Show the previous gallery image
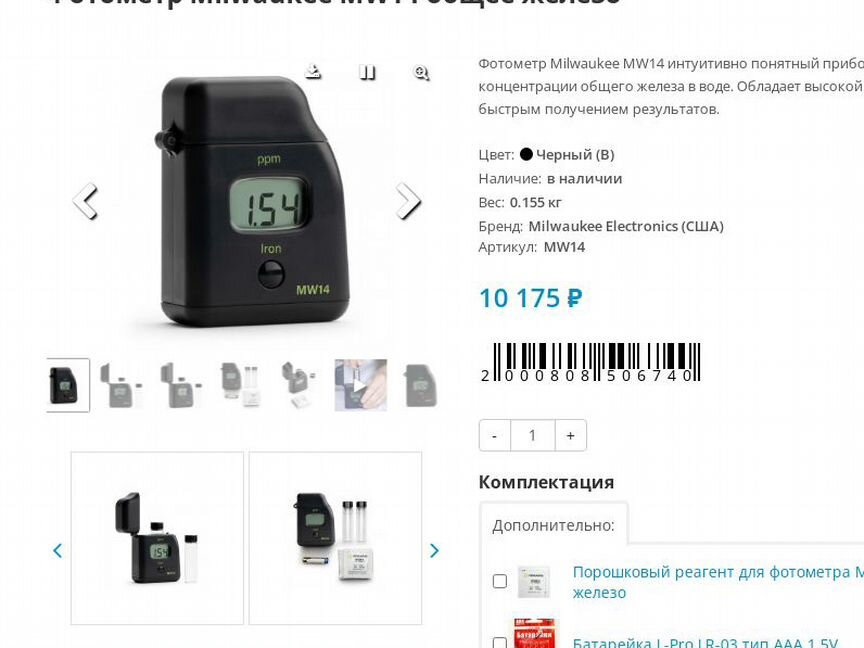This screenshot has width=864, height=648. 85,201
